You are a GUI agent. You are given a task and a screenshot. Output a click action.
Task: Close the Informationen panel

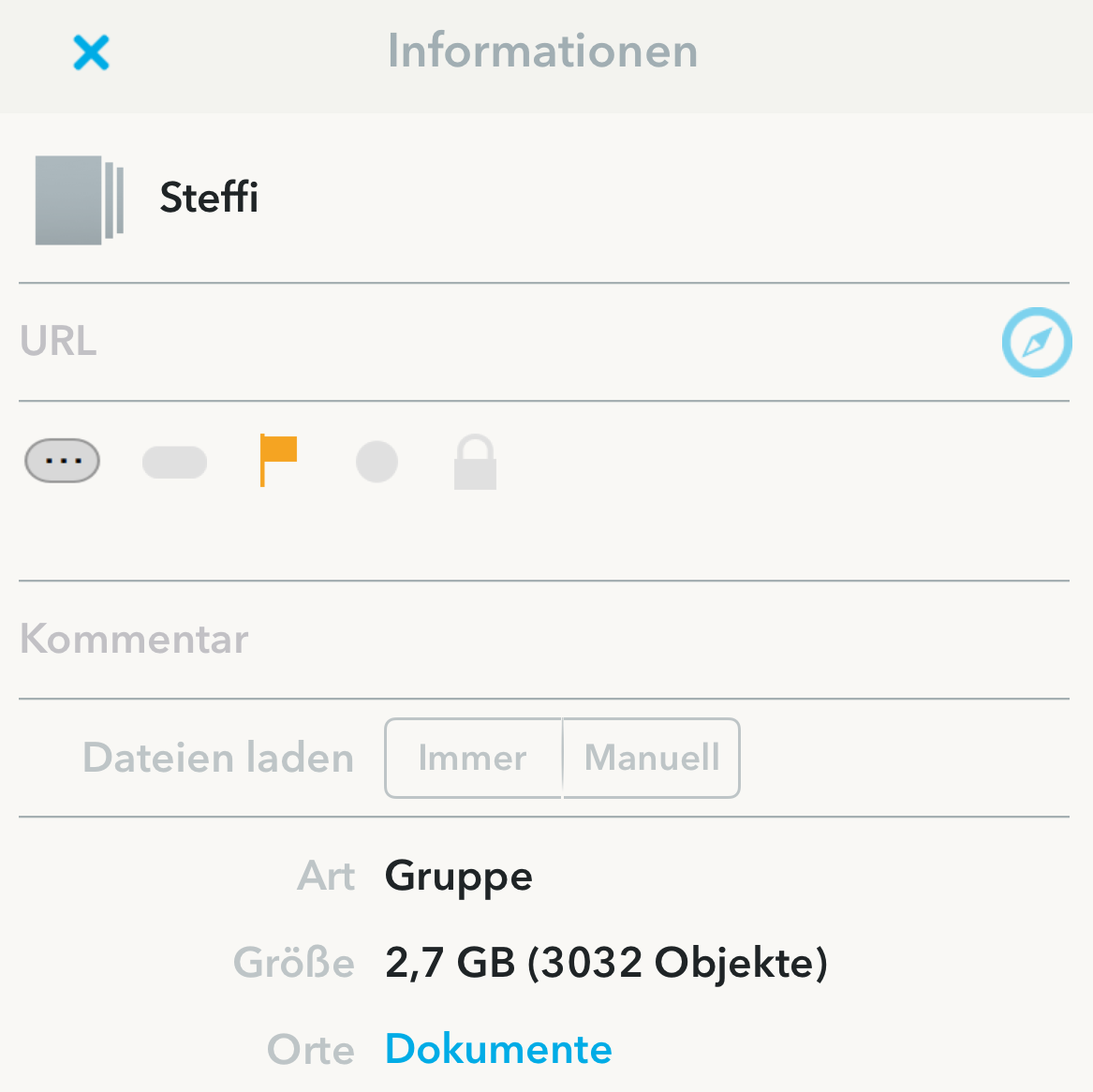pos(91,52)
